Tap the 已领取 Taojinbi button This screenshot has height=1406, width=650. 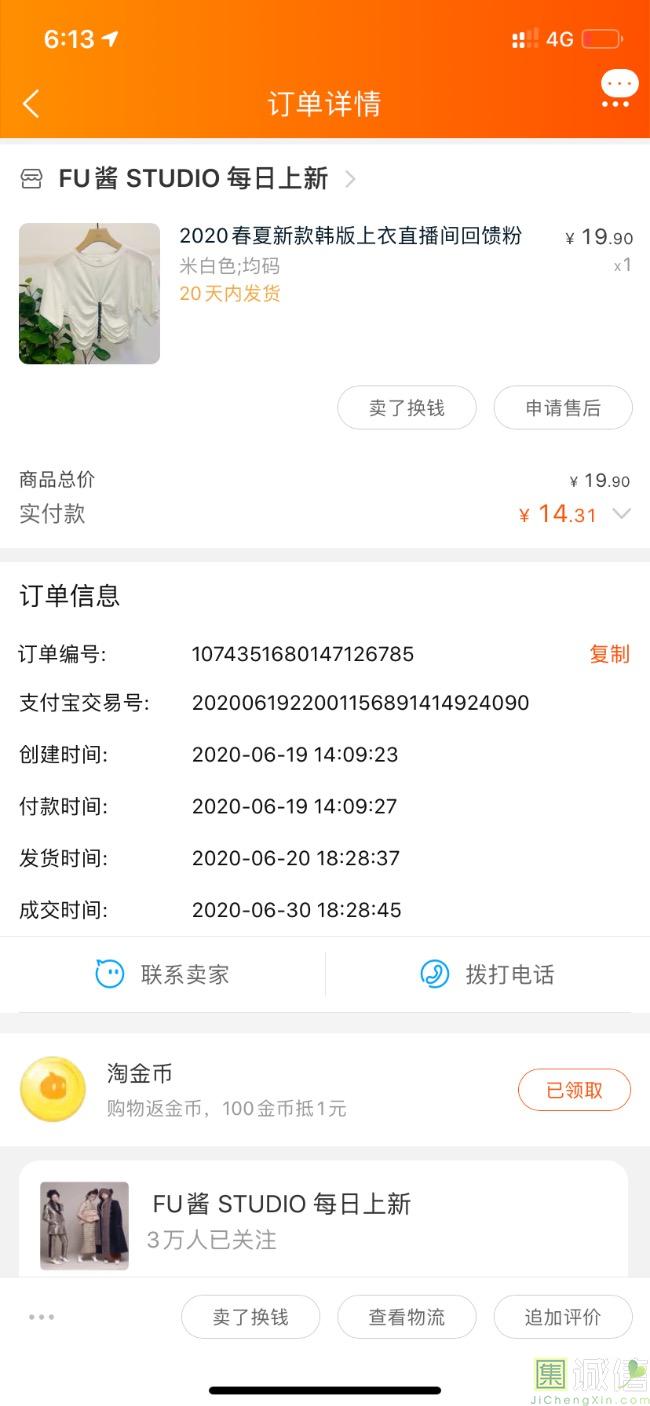574,1090
